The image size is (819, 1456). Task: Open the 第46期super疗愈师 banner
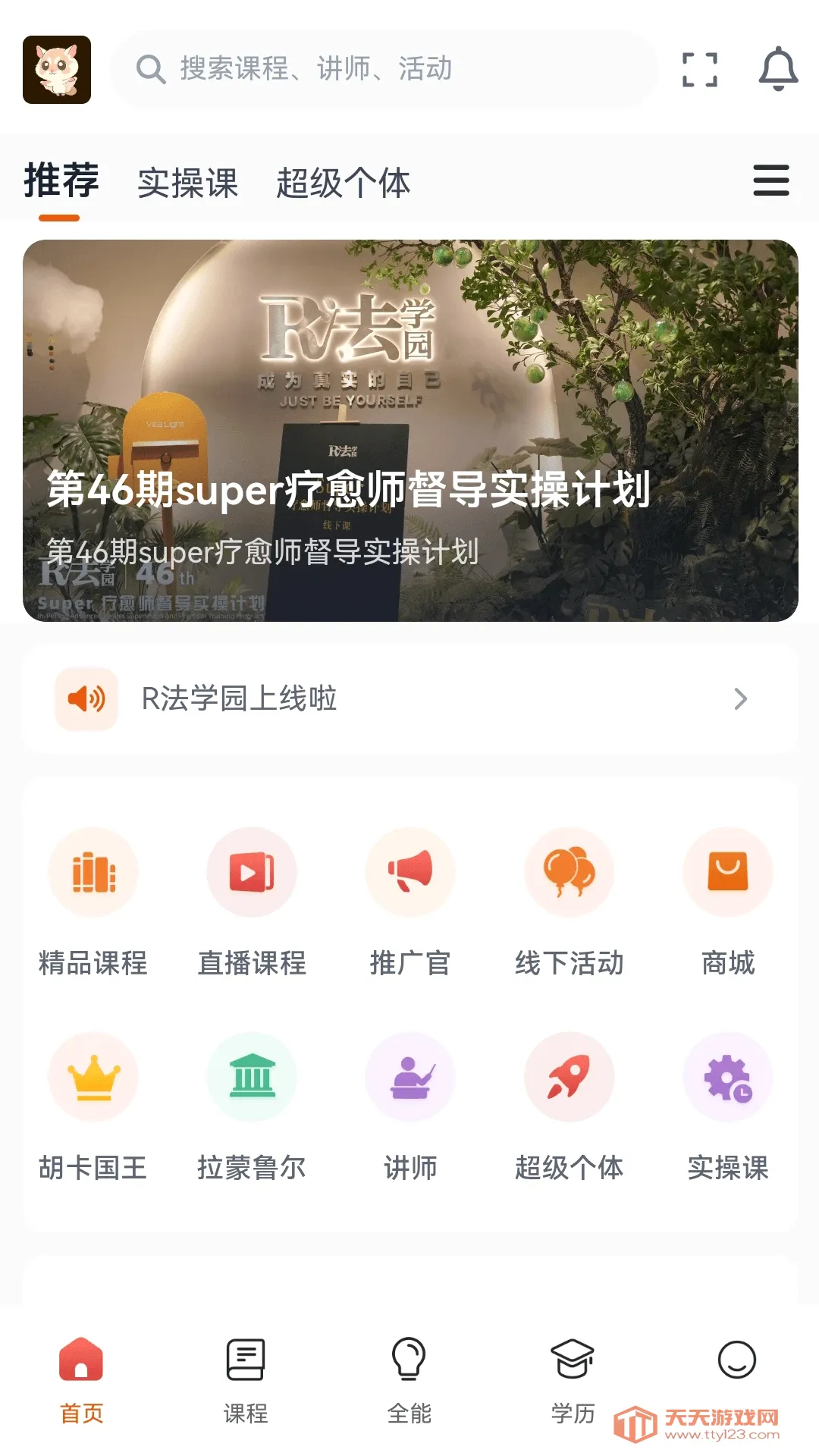click(x=410, y=431)
